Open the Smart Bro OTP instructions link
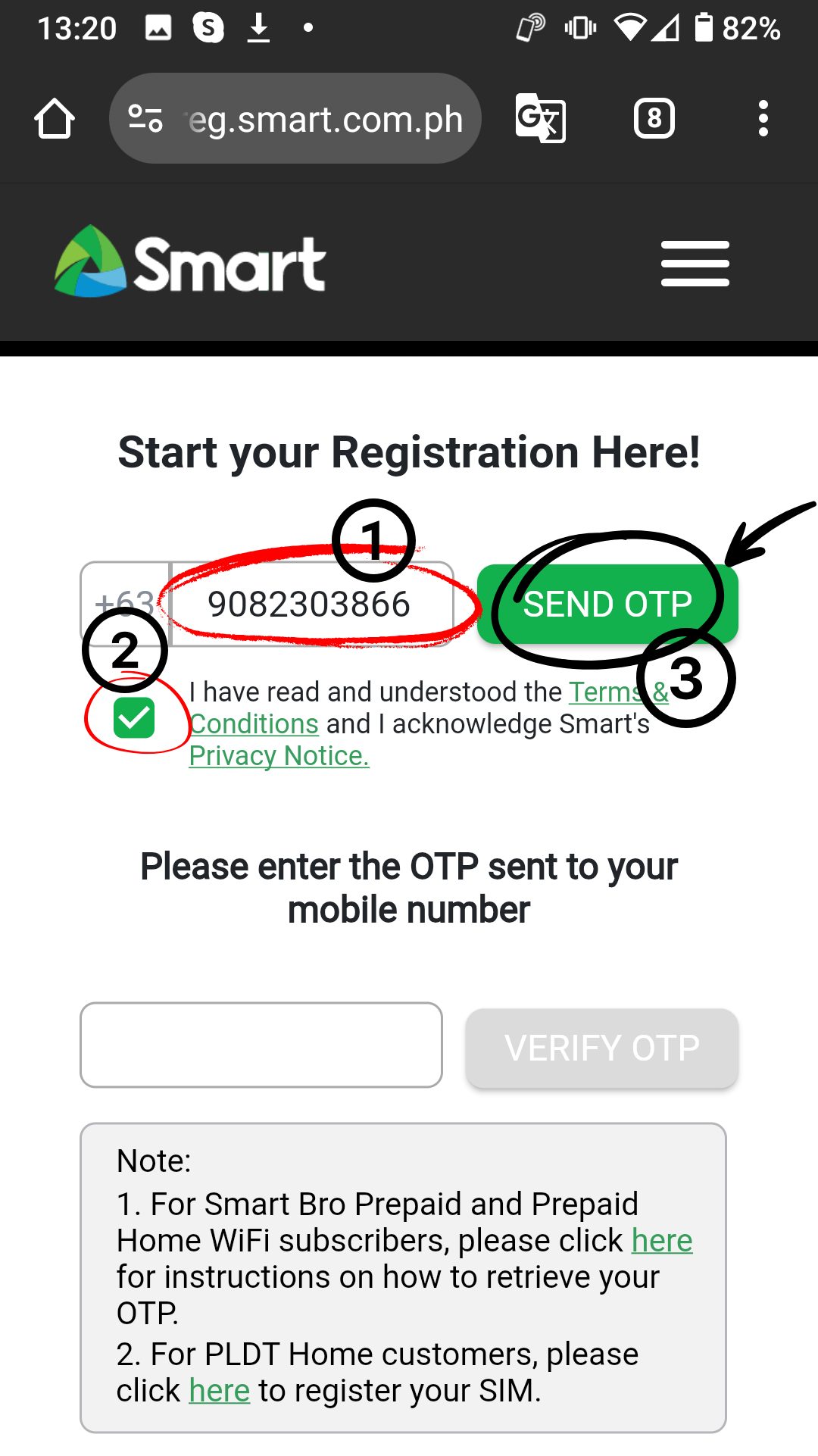The height and width of the screenshot is (1456, 818). coord(662,1241)
